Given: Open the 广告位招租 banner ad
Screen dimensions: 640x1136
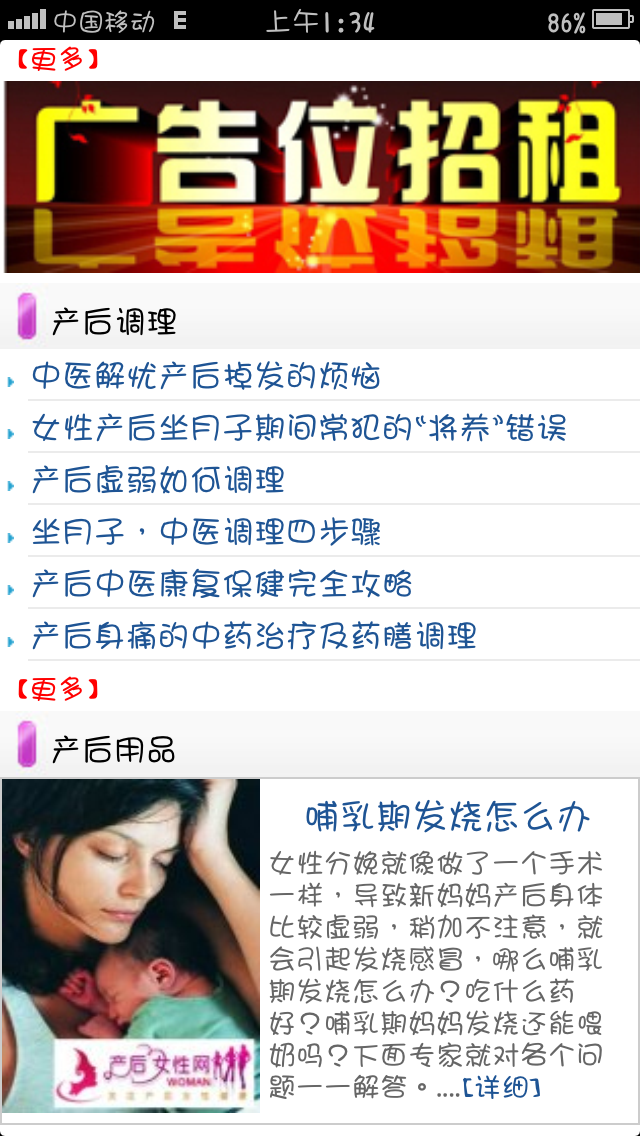Looking at the screenshot, I should [321, 176].
